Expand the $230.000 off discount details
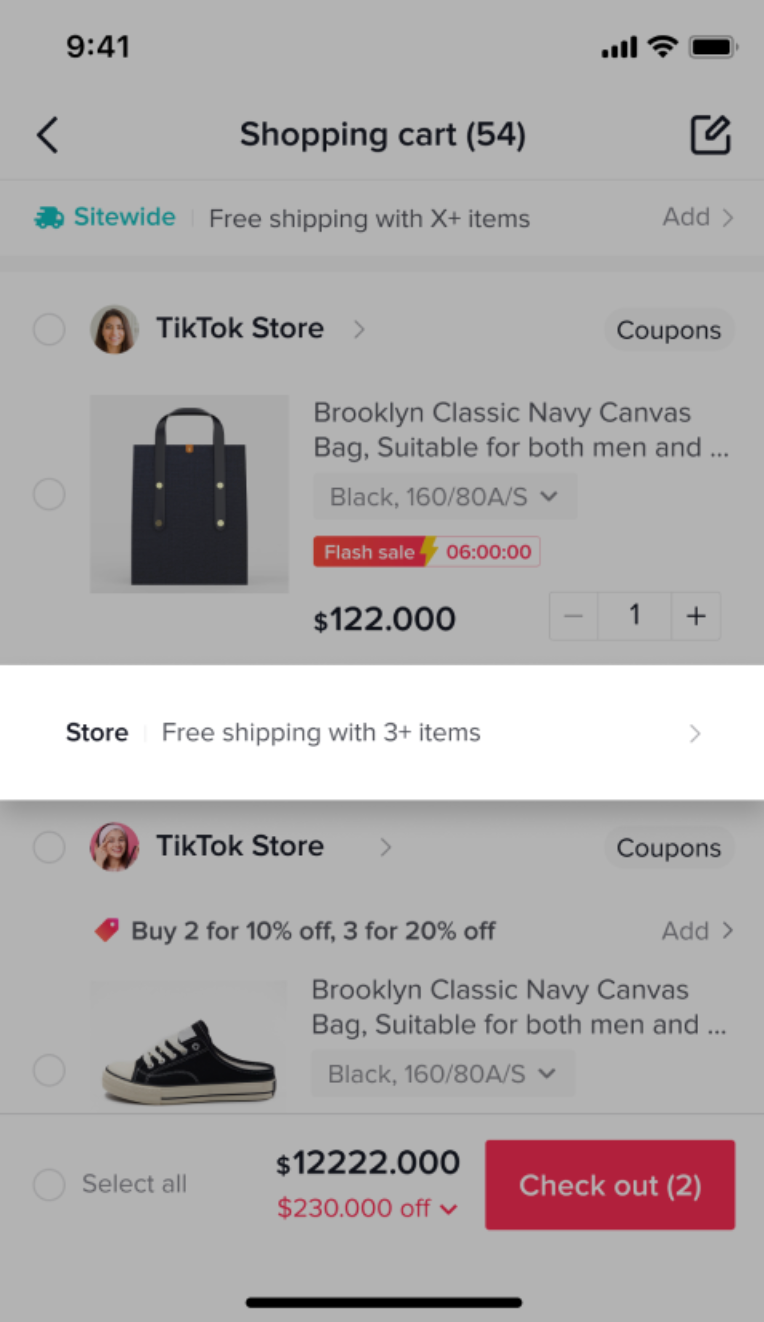 [x=367, y=1208]
